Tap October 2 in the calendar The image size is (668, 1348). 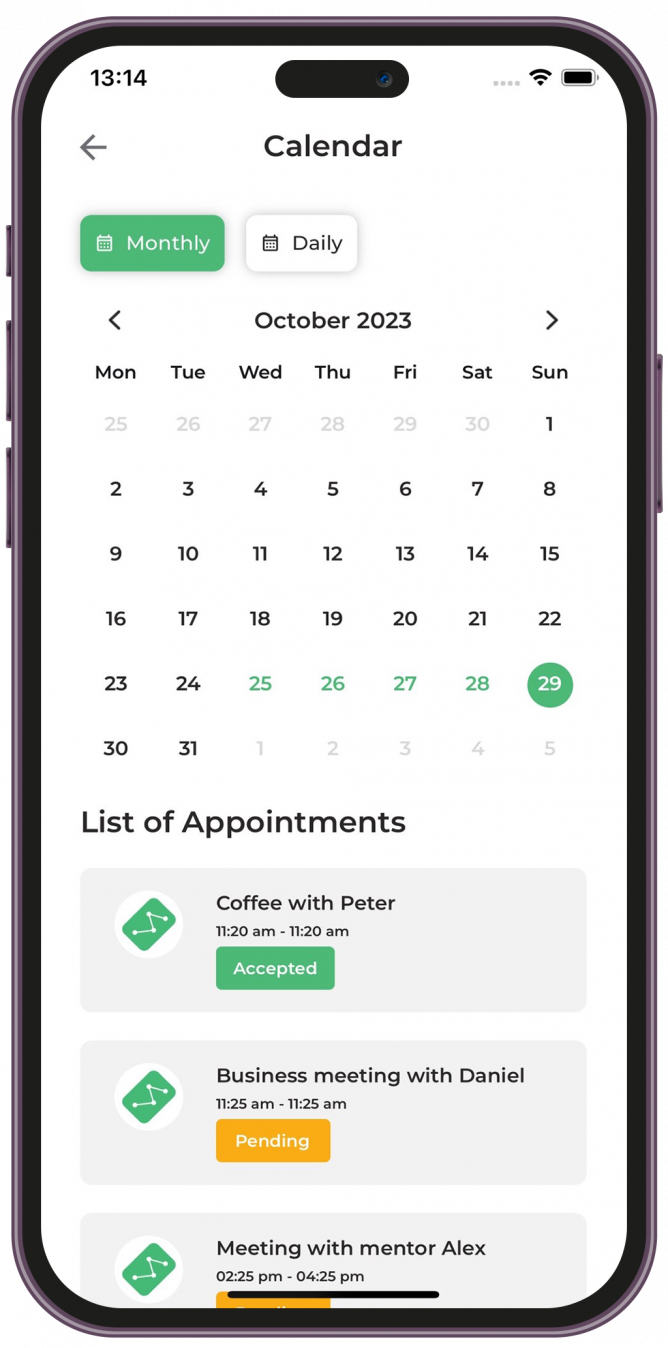116,489
